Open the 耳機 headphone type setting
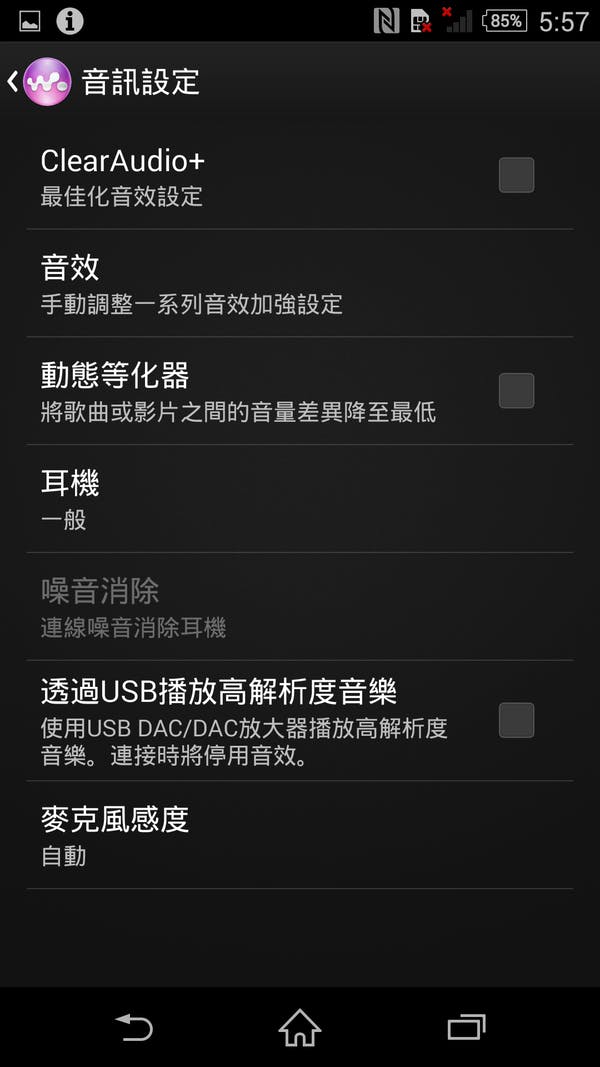The width and height of the screenshot is (600, 1067). tap(300, 498)
